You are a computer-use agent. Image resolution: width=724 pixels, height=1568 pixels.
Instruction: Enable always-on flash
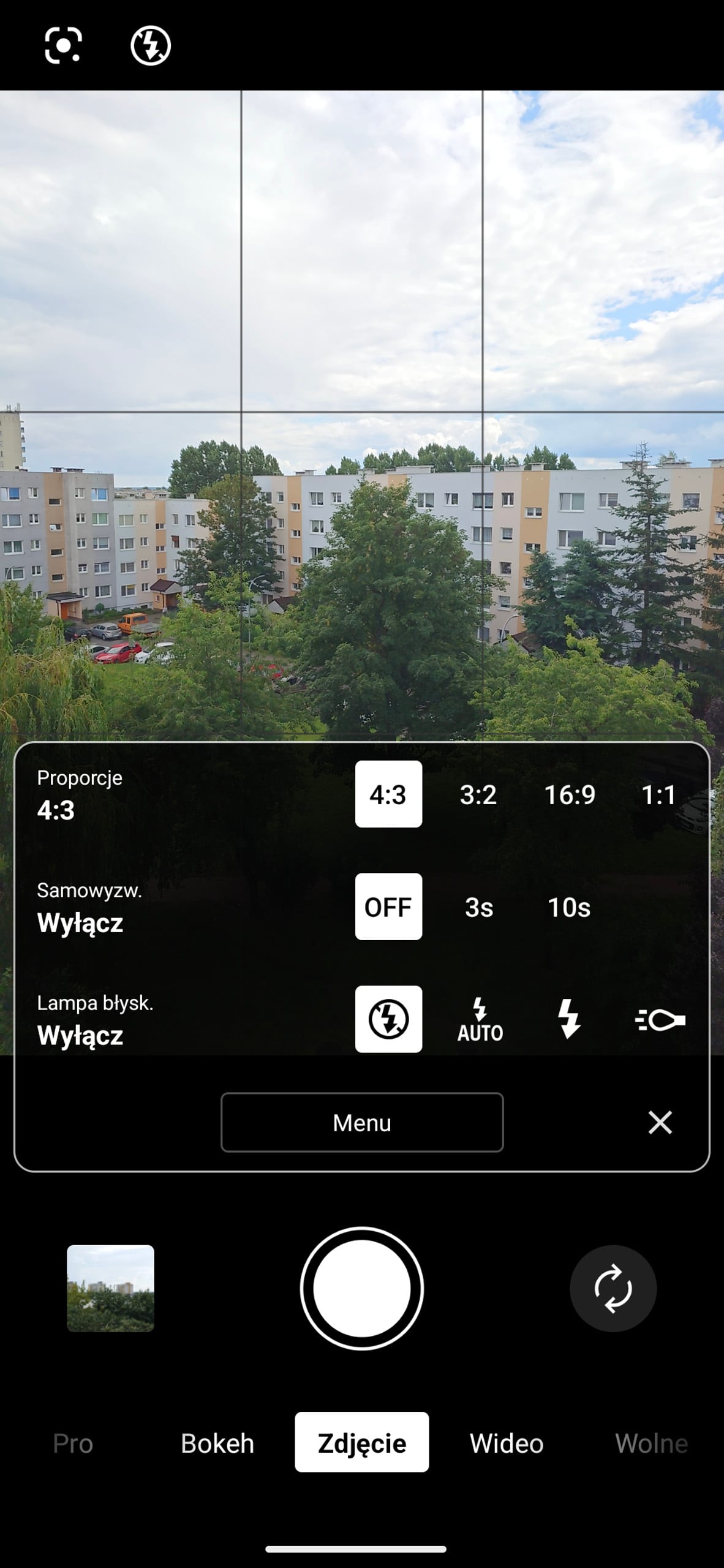569,1019
